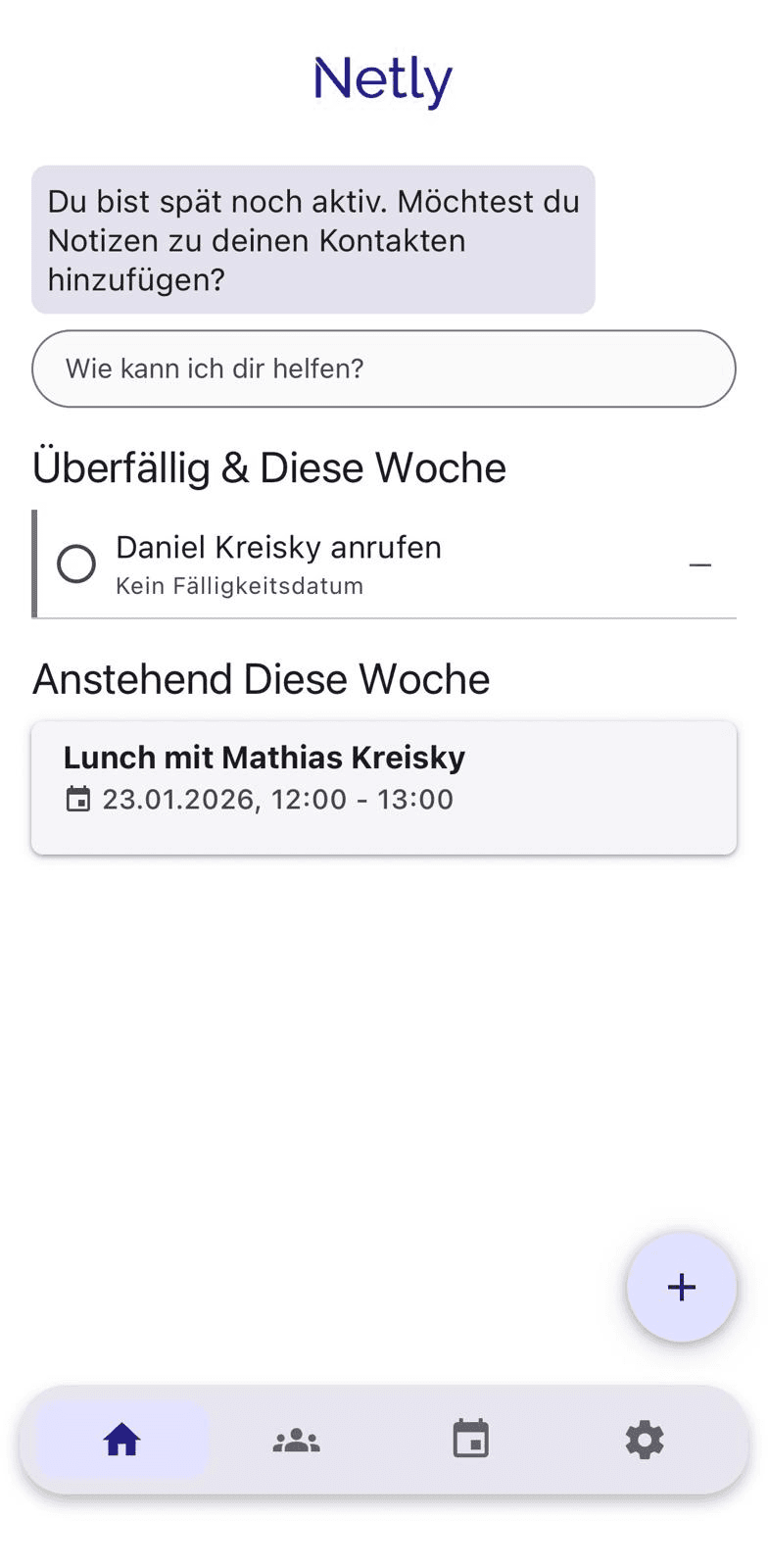This screenshot has width=768, height=1568.
Task: Open the task 'Daniel Kreisky anrufen'
Action: click(278, 547)
